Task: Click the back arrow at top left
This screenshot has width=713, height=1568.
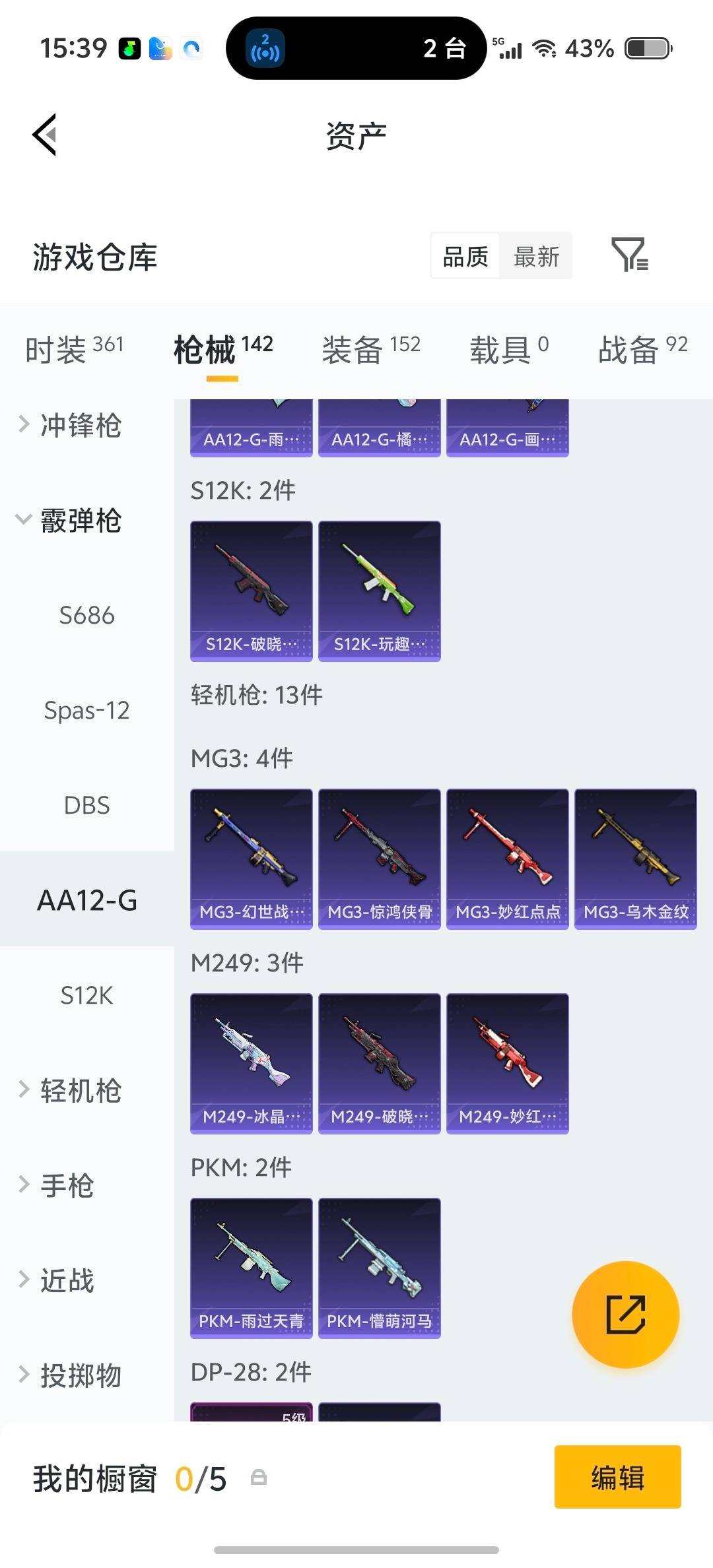Action: coord(44,135)
